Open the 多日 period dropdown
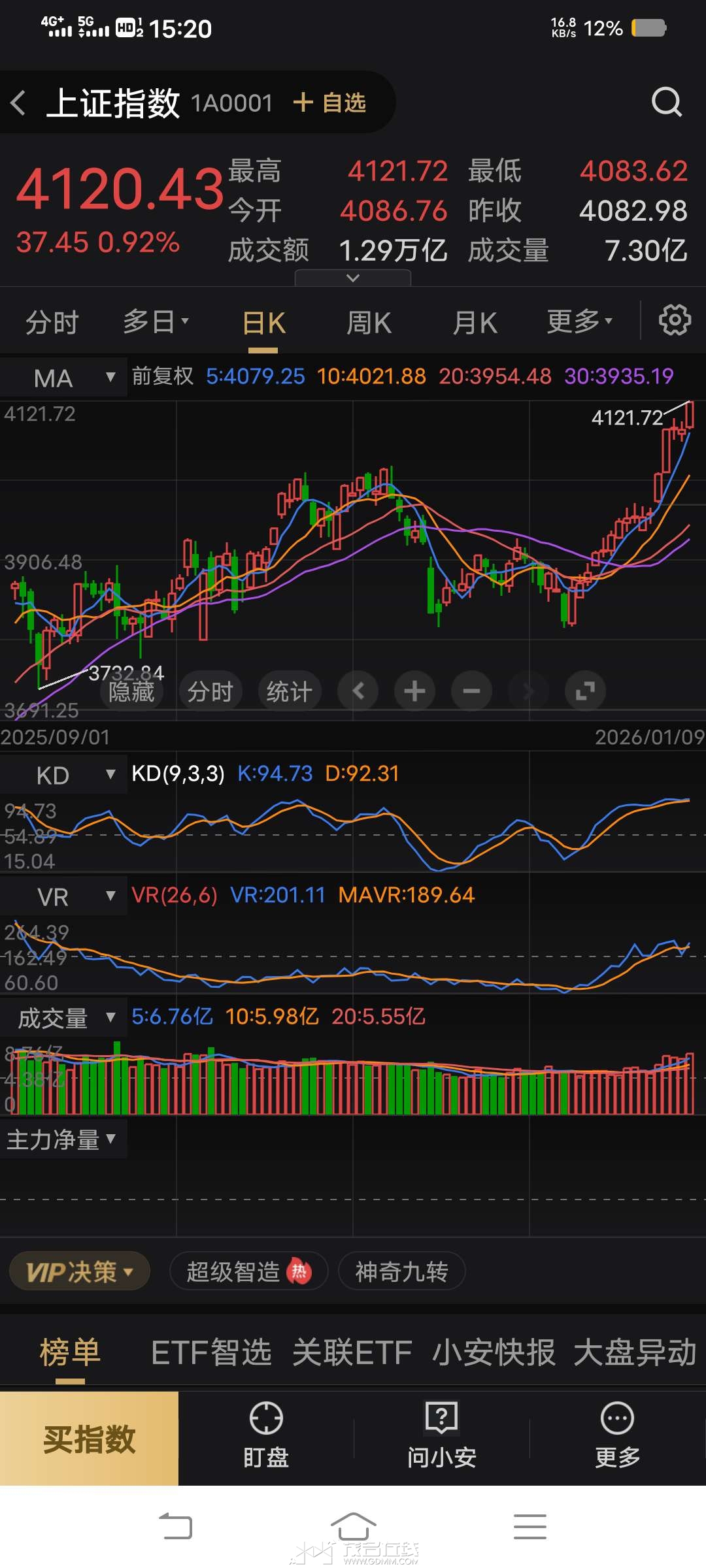 pyautogui.click(x=156, y=321)
